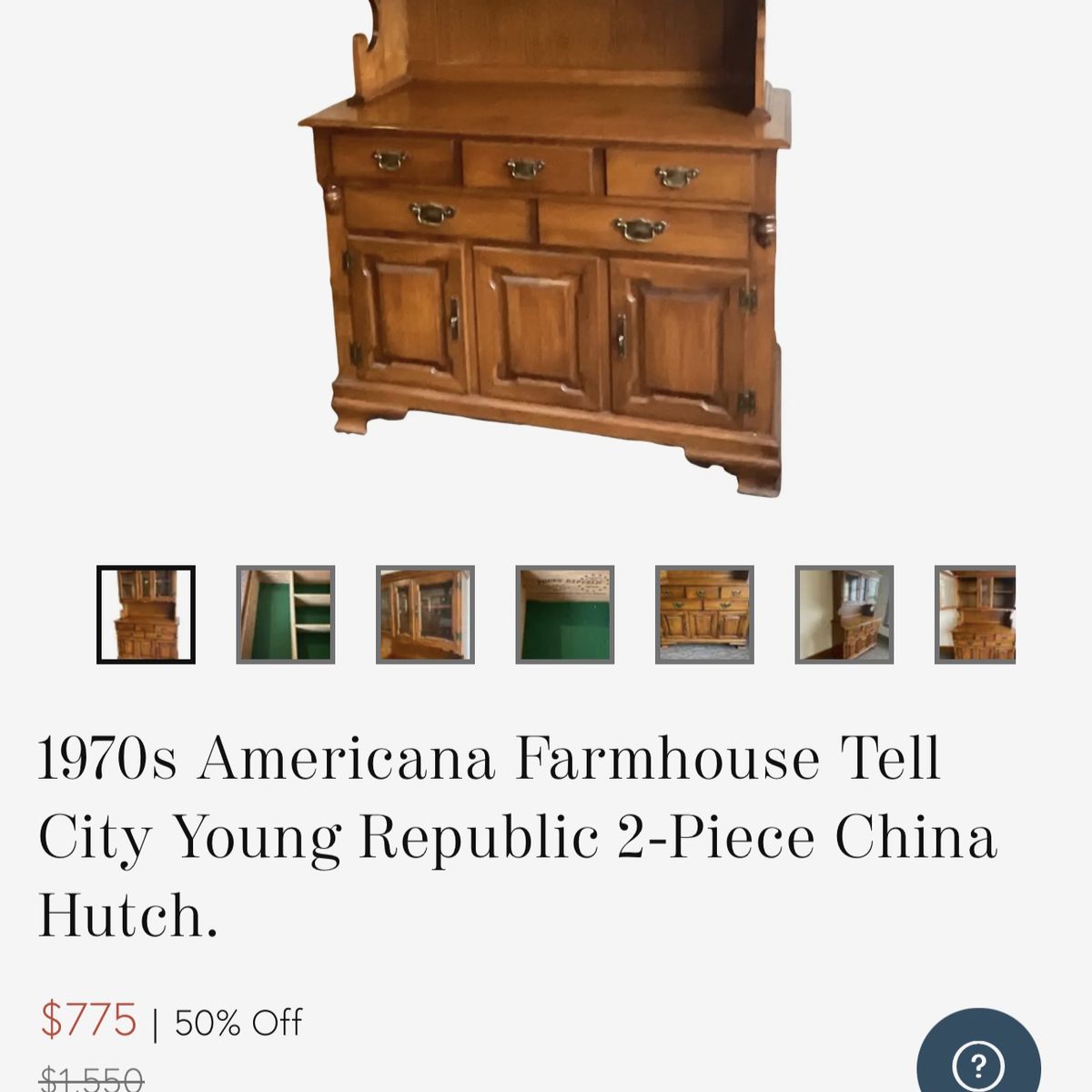The height and width of the screenshot is (1092, 1092).
Task: Show the glass-door upper cabinet thumbnail
Action: coord(425,615)
